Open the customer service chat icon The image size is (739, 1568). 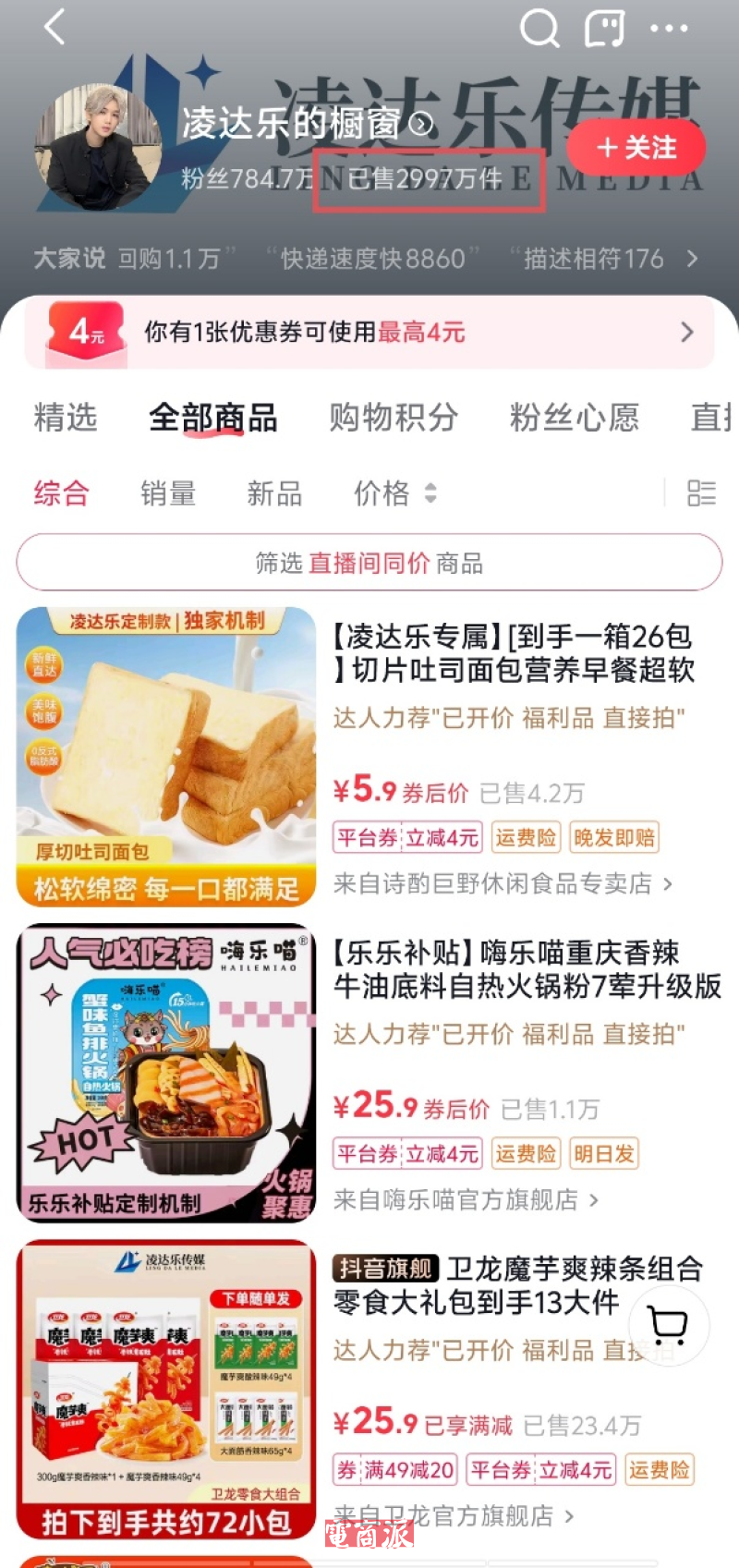coord(605,29)
